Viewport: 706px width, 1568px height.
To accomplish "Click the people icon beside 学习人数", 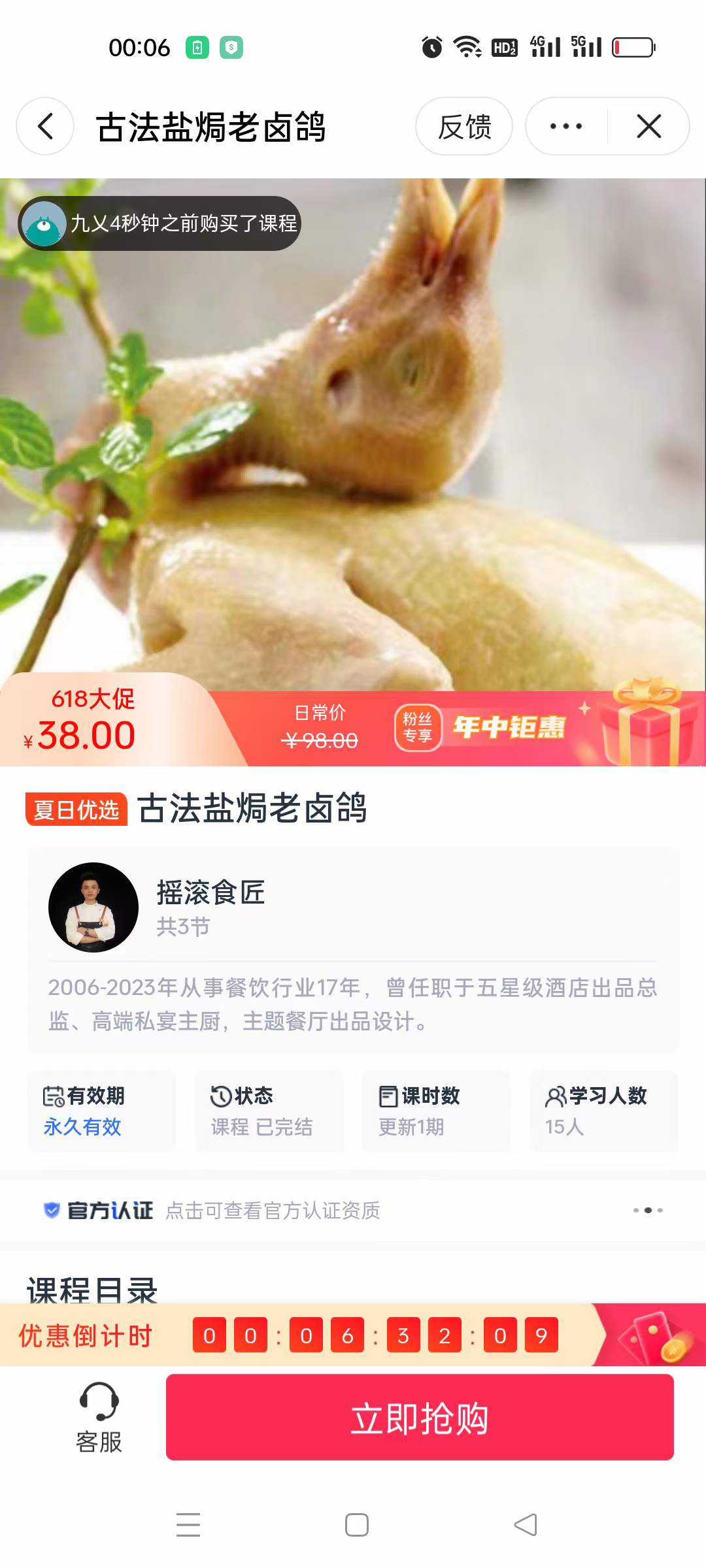I will tap(556, 1096).
